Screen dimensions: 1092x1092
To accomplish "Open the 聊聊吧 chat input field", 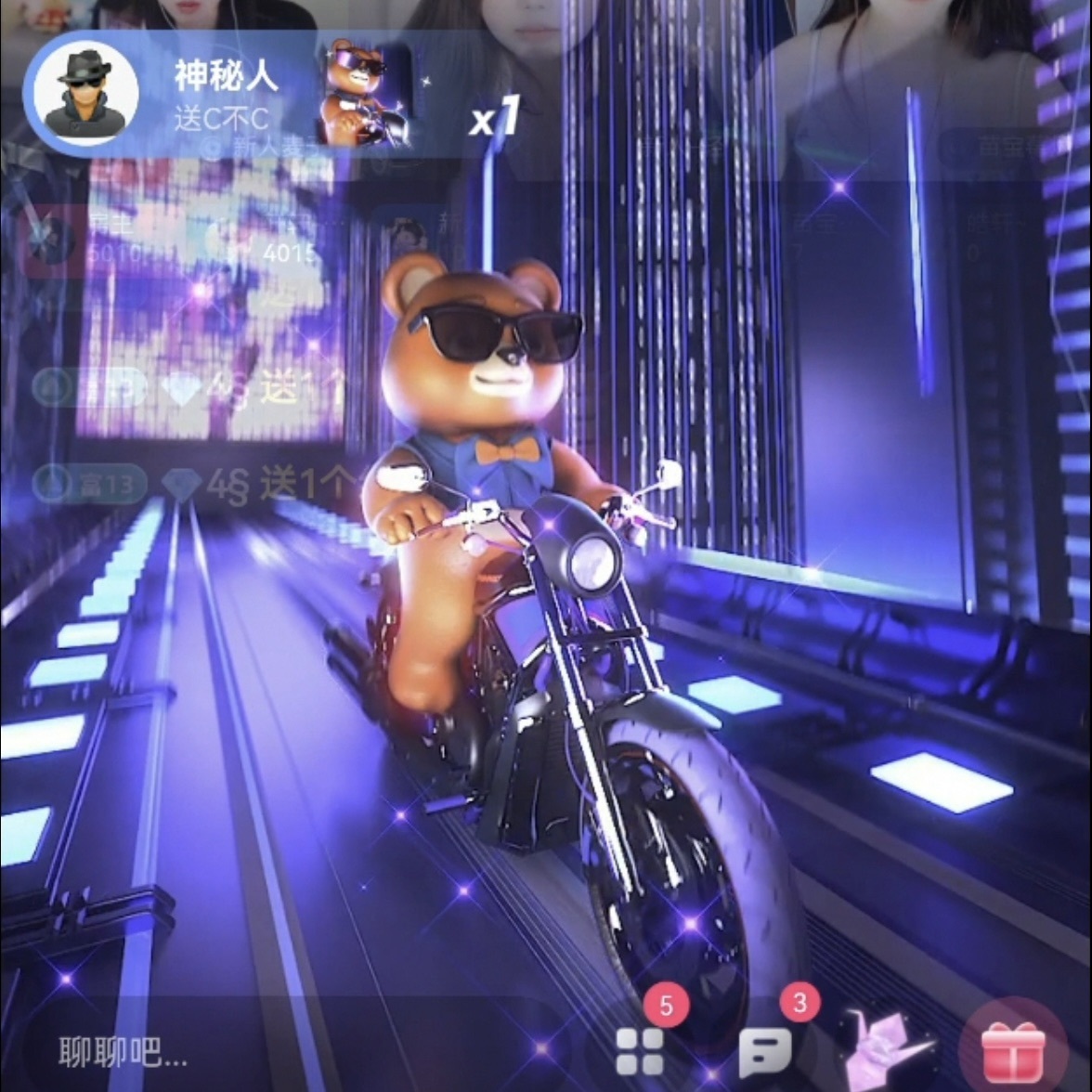I will pyautogui.click(x=125, y=1054).
